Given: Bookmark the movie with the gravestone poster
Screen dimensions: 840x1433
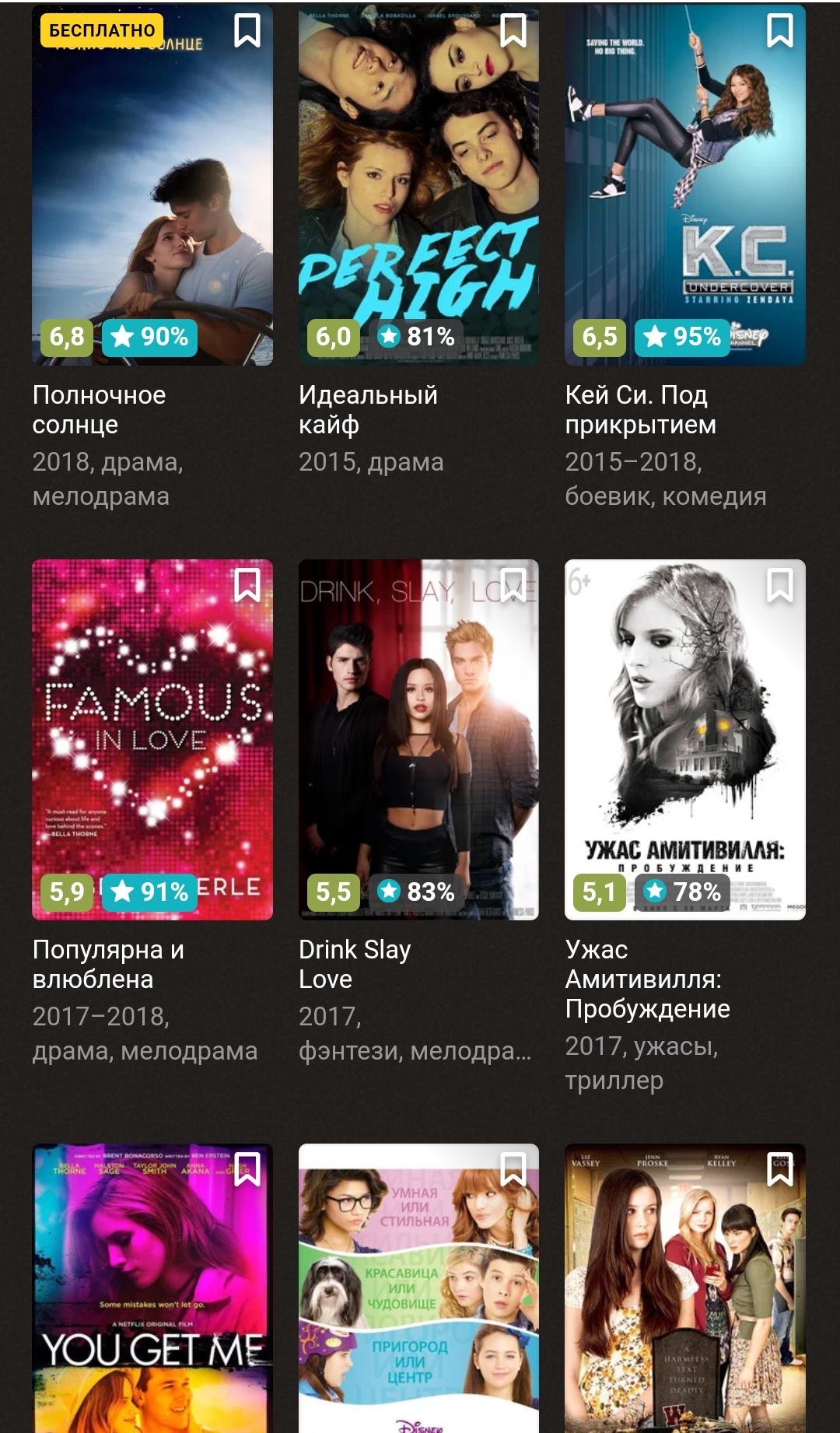Looking at the screenshot, I should point(780,1169).
